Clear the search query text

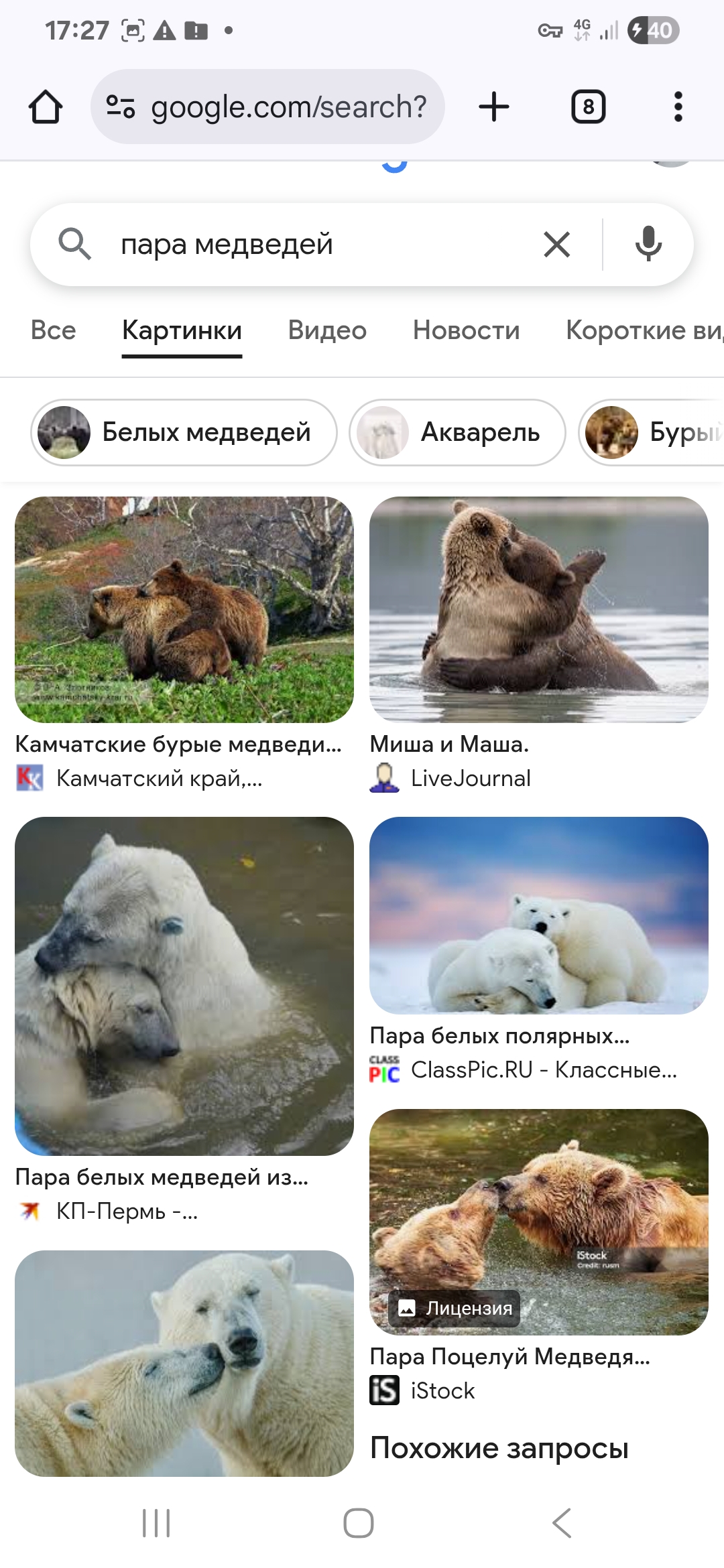point(556,245)
